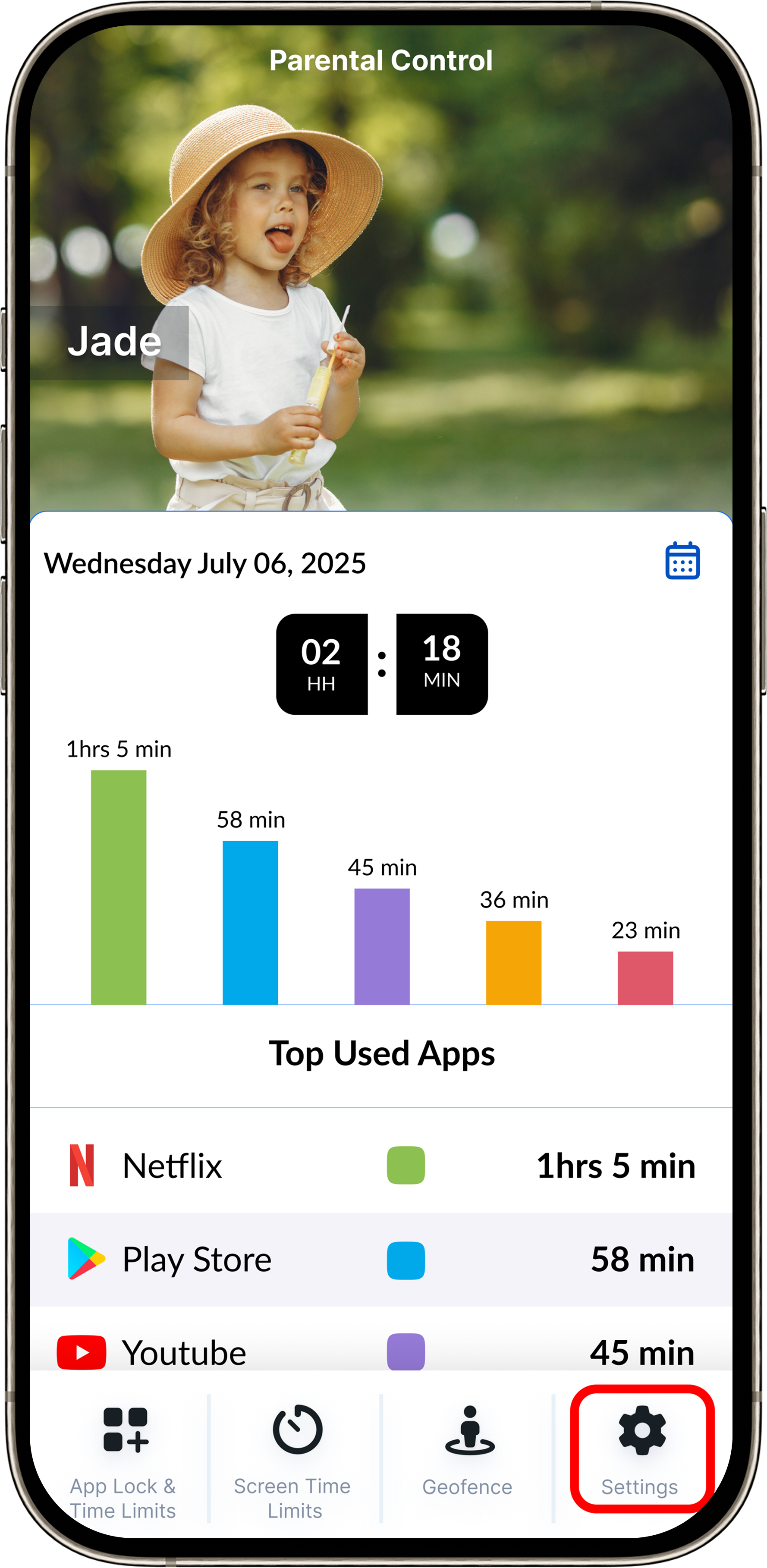Open the calendar date picker

tap(682, 561)
